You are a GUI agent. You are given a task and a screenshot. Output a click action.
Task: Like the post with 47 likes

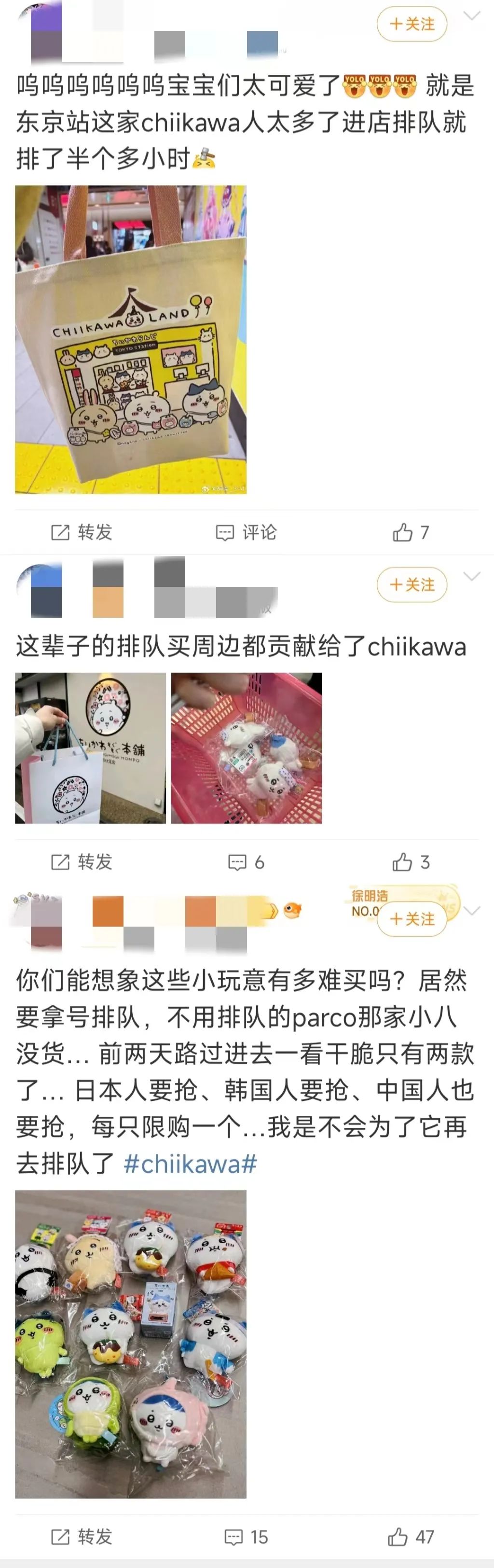click(x=411, y=1537)
